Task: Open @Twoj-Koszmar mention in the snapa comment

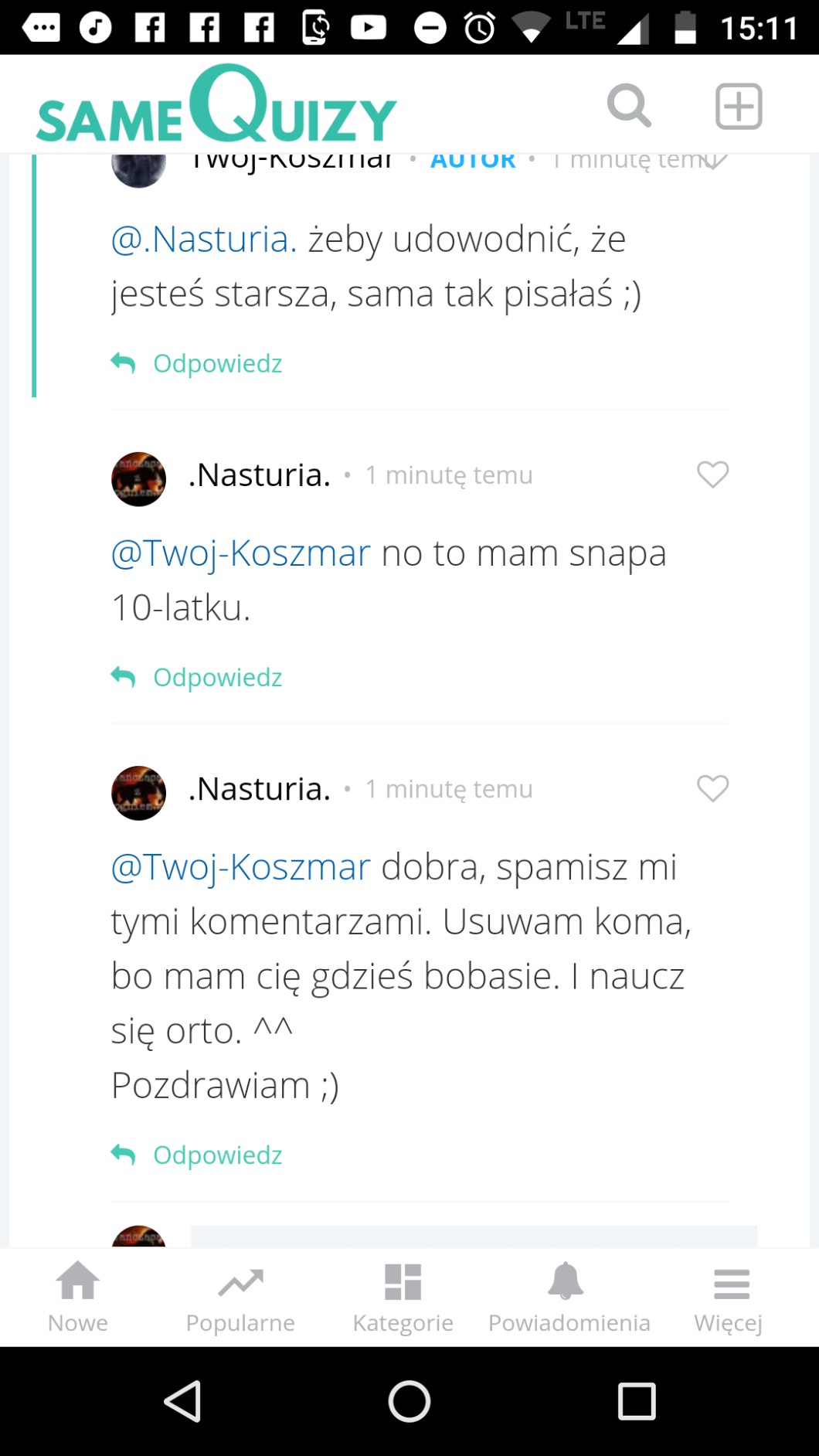Action: [240, 553]
